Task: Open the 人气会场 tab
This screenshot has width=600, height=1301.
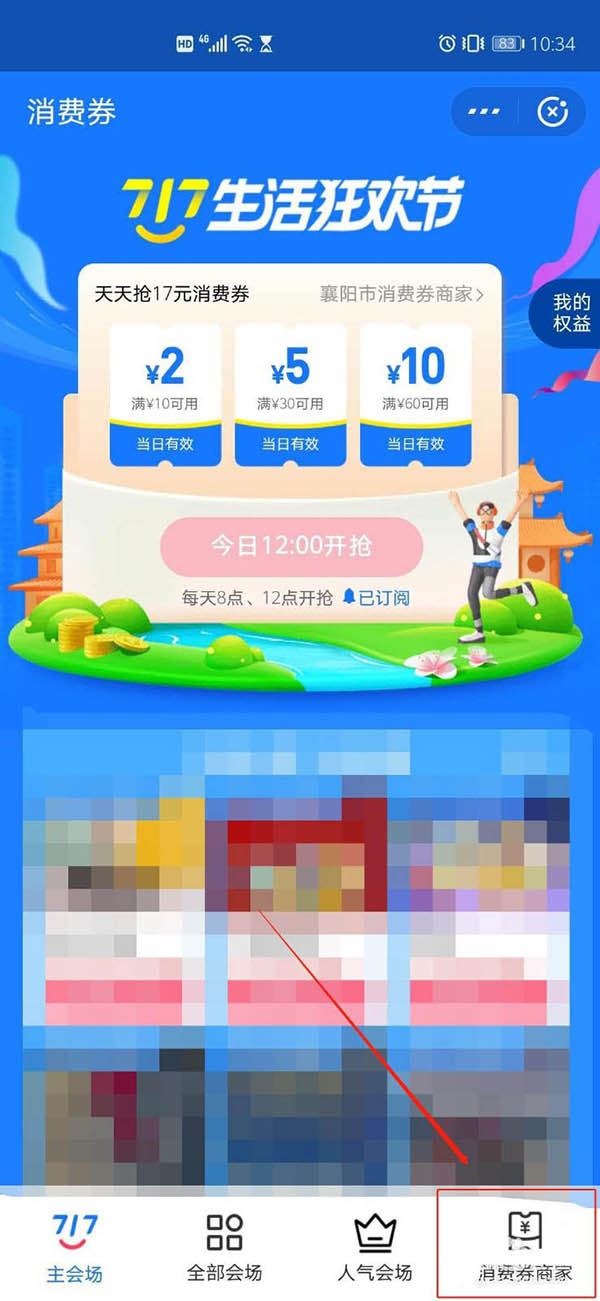Action: [374, 1246]
